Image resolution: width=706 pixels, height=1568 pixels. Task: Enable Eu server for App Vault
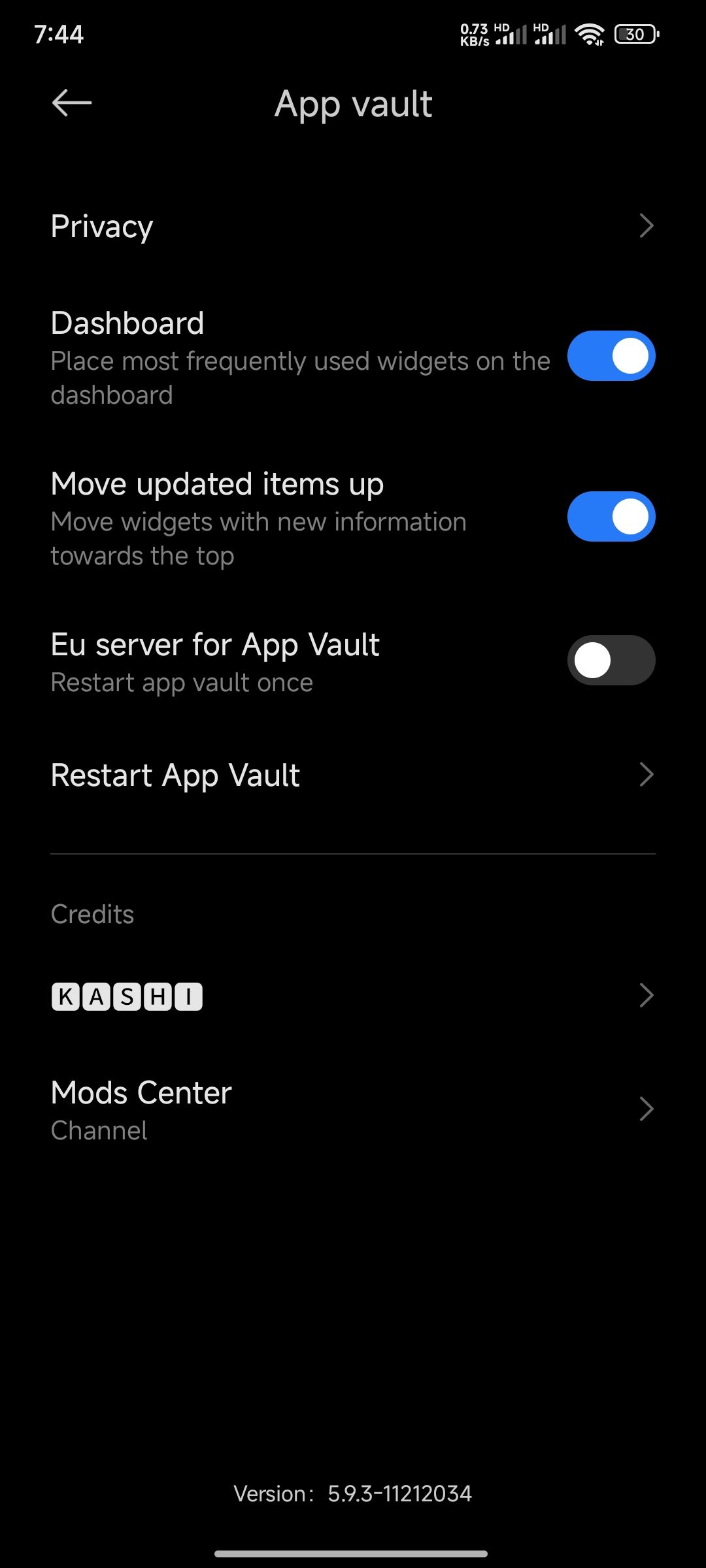pyautogui.click(x=611, y=661)
